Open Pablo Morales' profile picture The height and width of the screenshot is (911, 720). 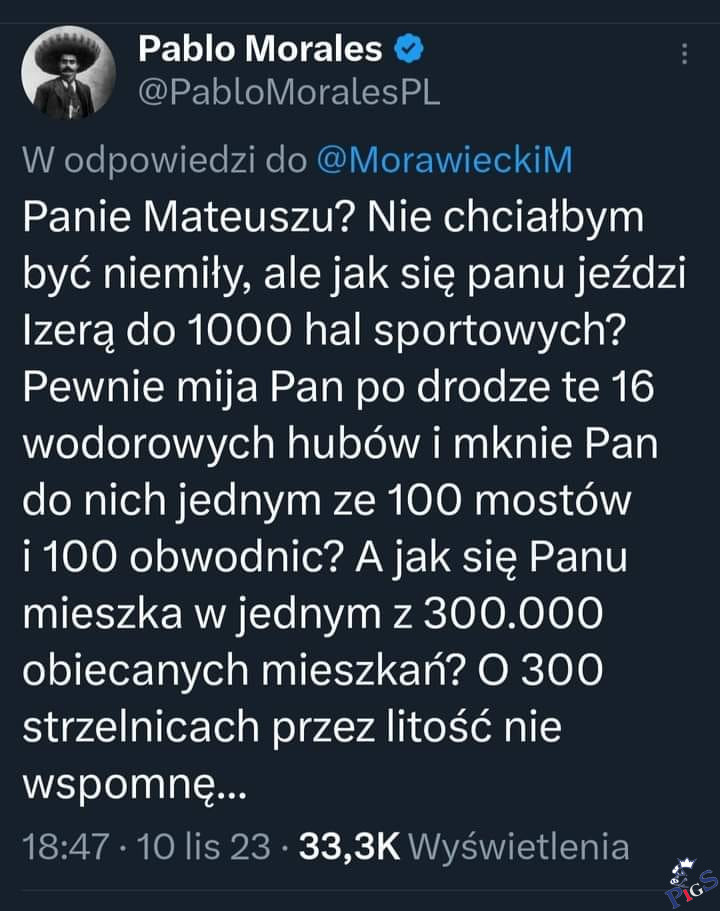click(x=69, y=72)
